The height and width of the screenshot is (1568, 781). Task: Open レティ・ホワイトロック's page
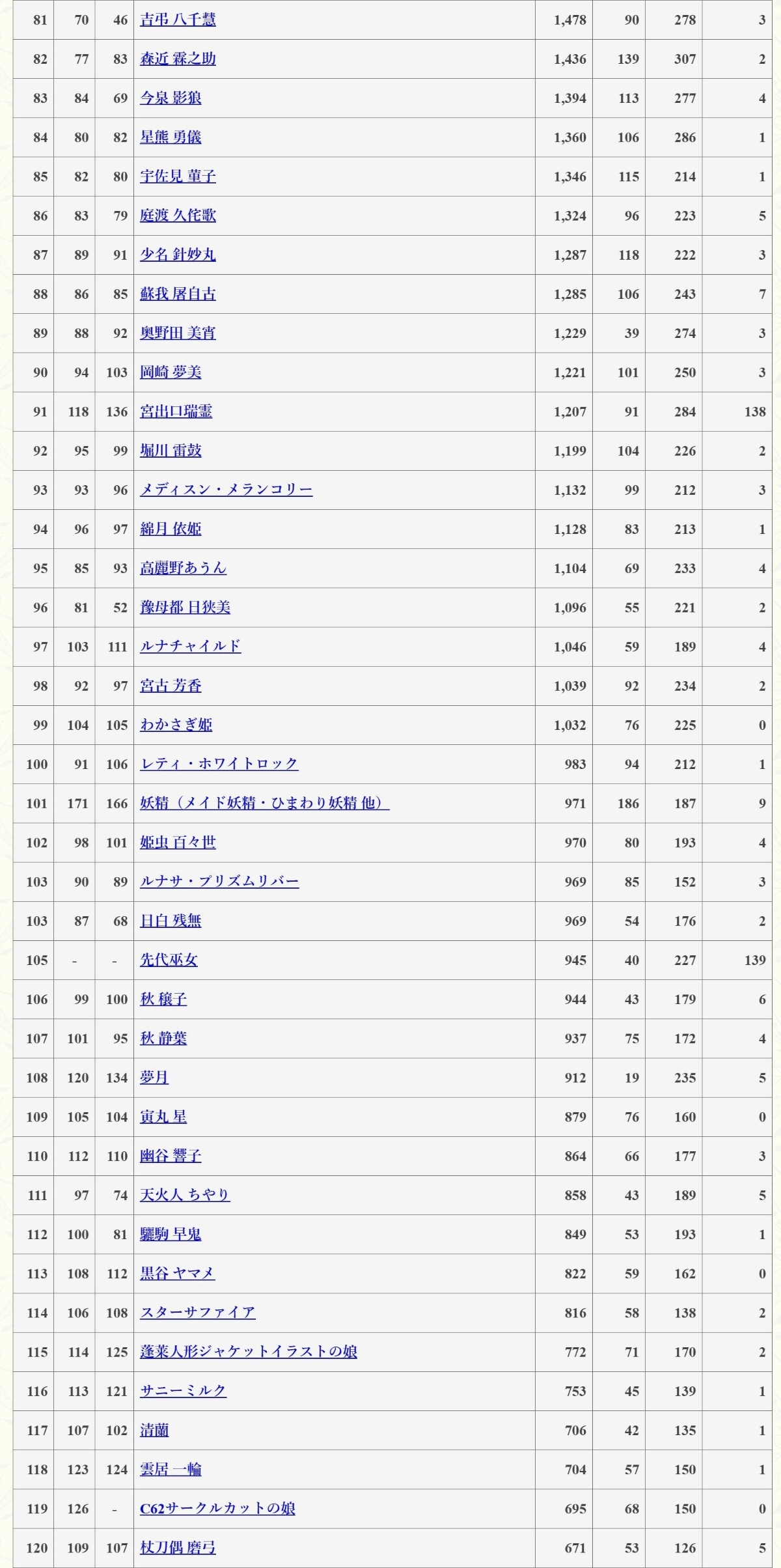tap(219, 764)
